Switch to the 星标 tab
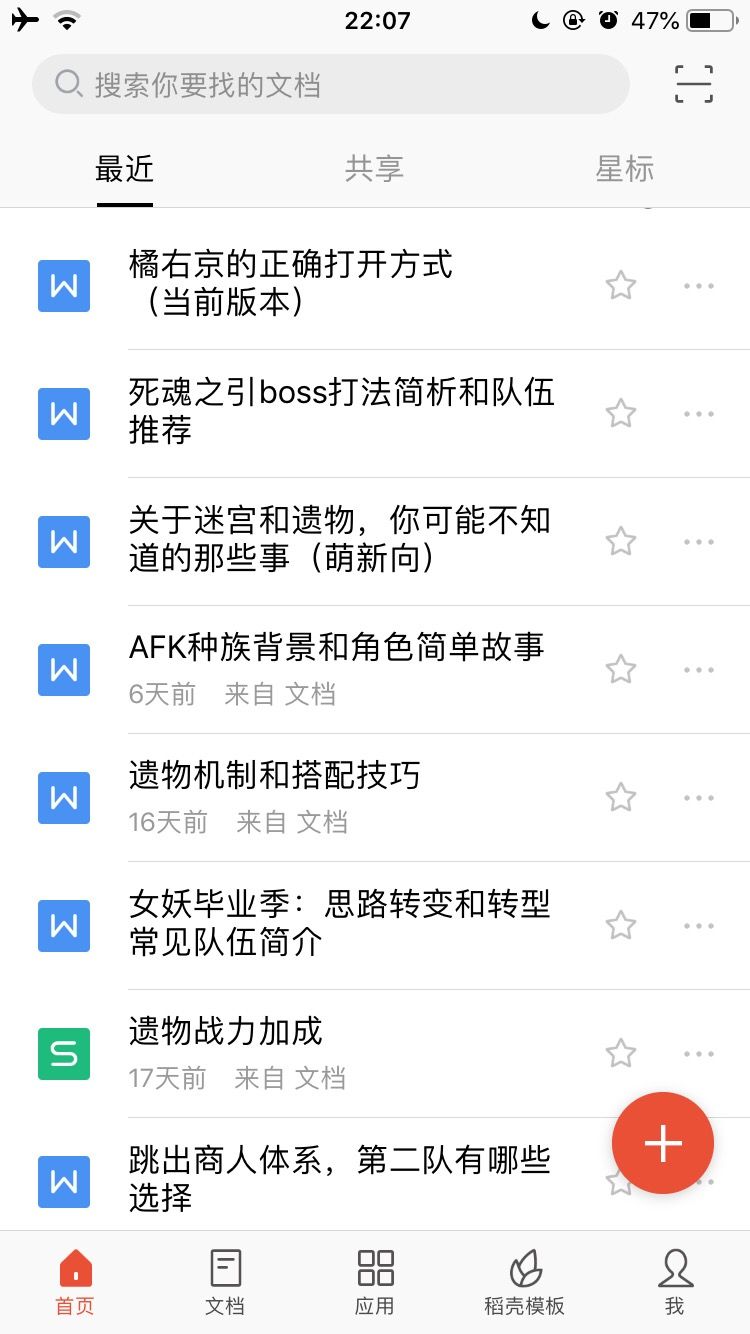750x1334 pixels. 624,169
